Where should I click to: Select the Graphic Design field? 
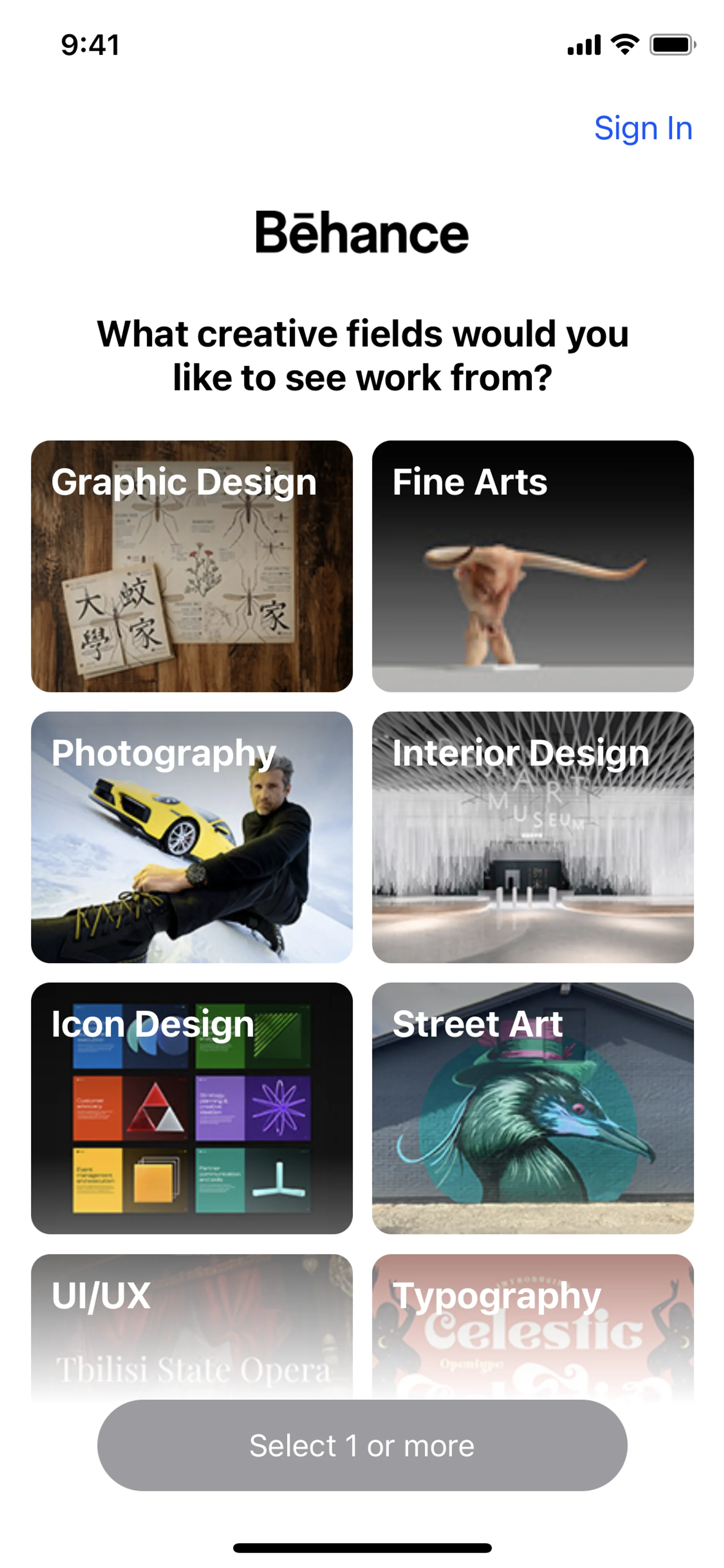click(x=192, y=566)
